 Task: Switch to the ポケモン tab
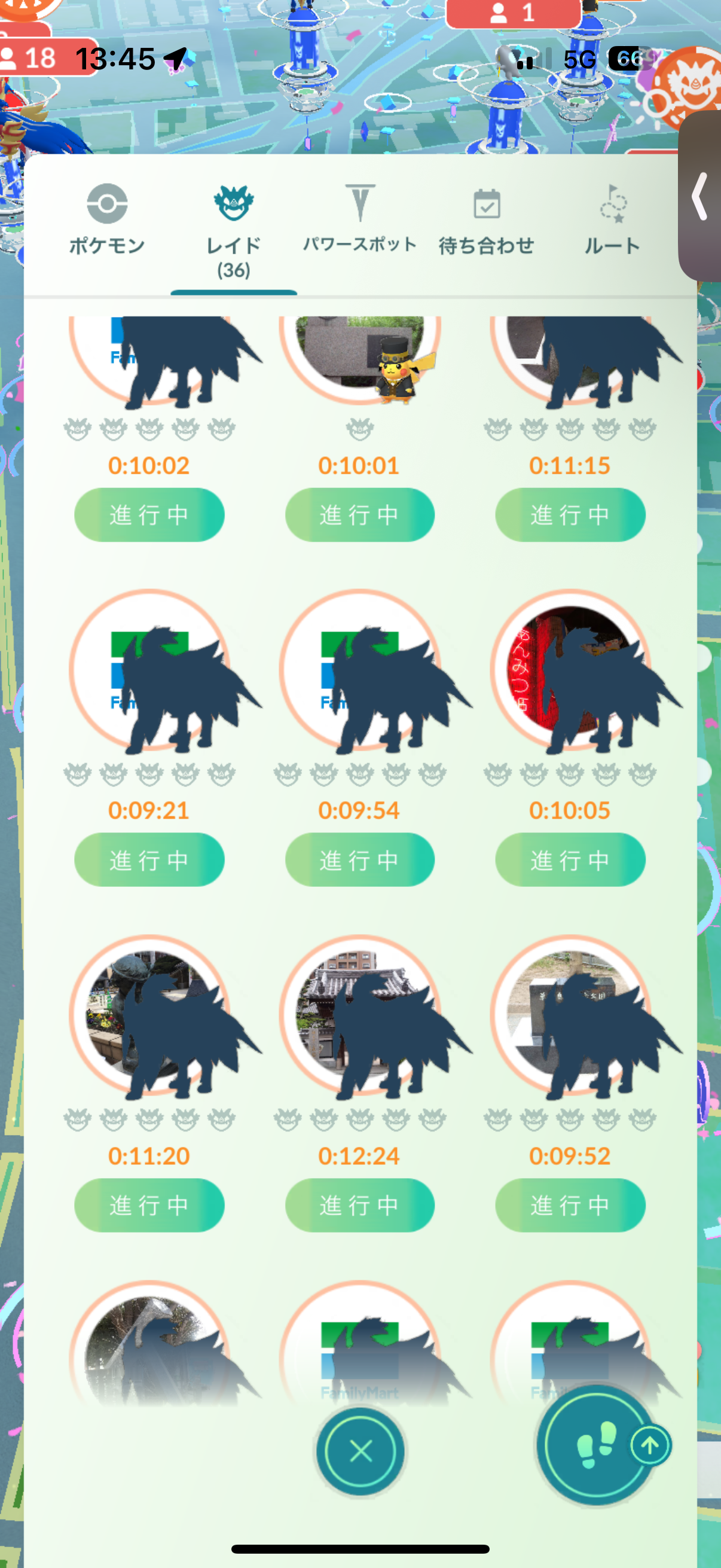pyautogui.click(x=107, y=219)
